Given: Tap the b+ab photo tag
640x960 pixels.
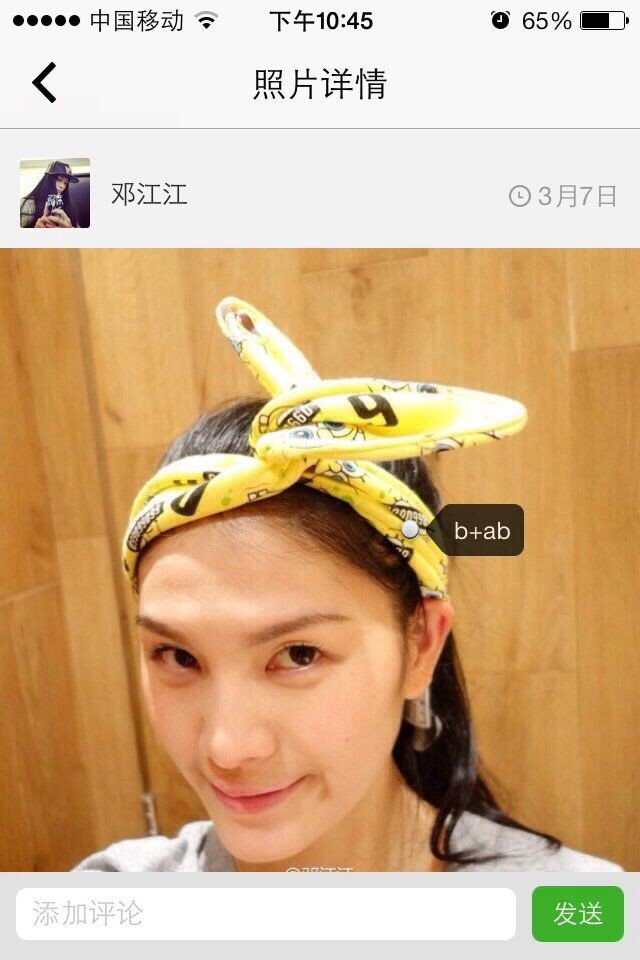Looking at the screenshot, I should (481, 531).
